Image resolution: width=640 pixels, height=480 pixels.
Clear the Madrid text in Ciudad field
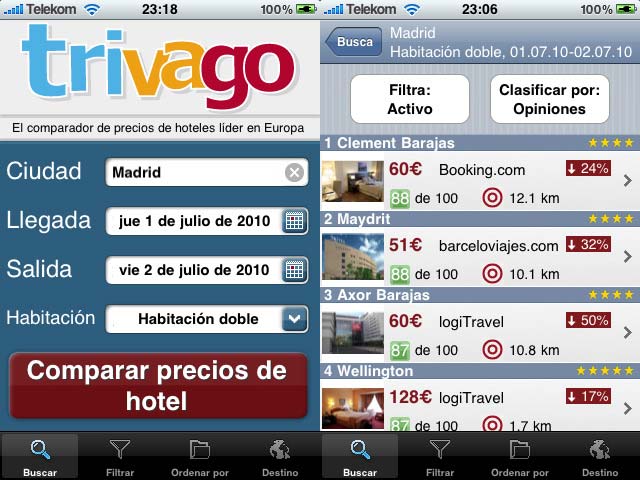tap(293, 172)
